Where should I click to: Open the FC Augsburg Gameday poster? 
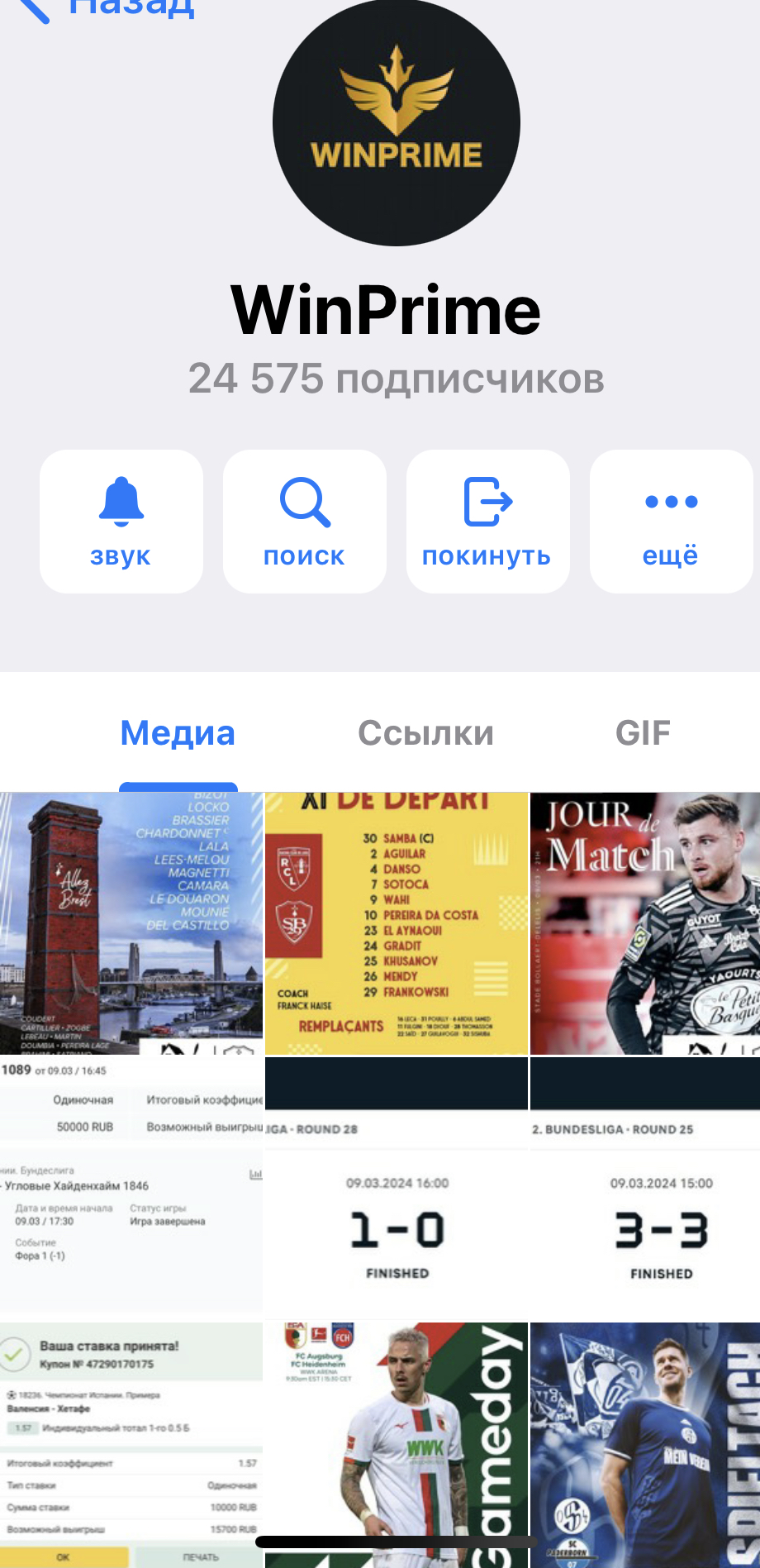(x=397, y=1445)
